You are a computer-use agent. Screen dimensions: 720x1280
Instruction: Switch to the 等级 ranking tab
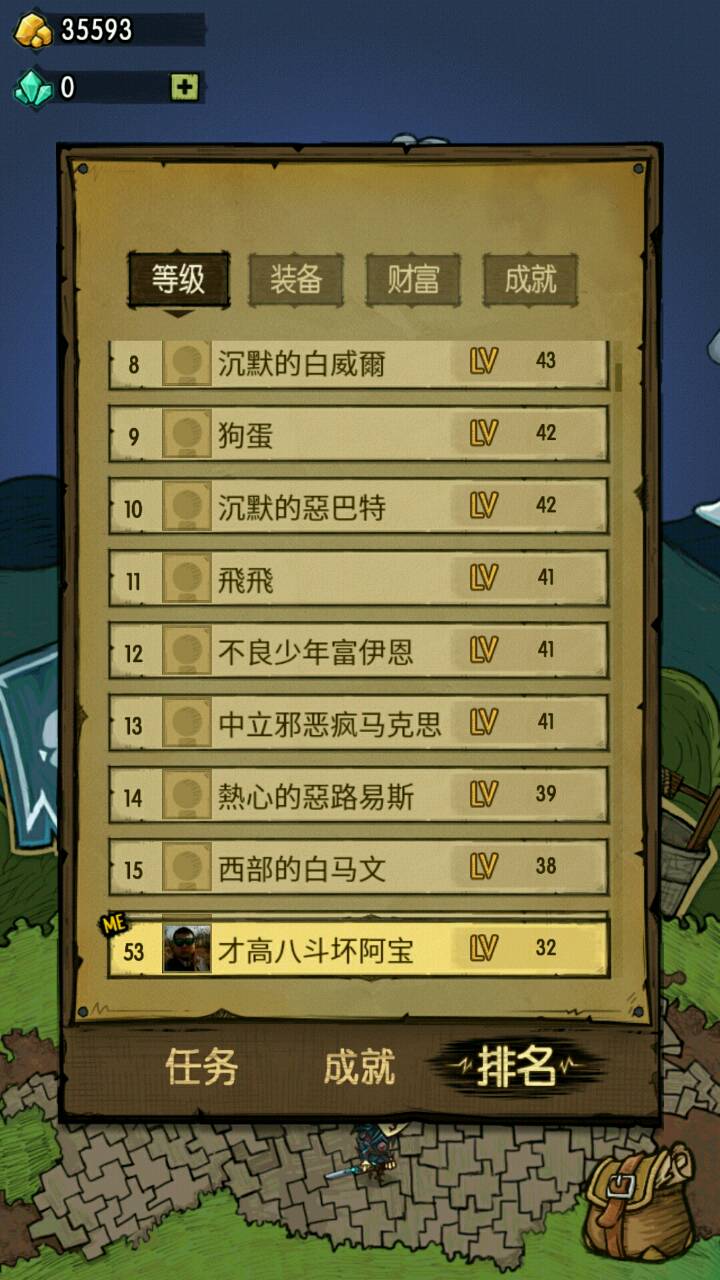click(x=178, y=279)
